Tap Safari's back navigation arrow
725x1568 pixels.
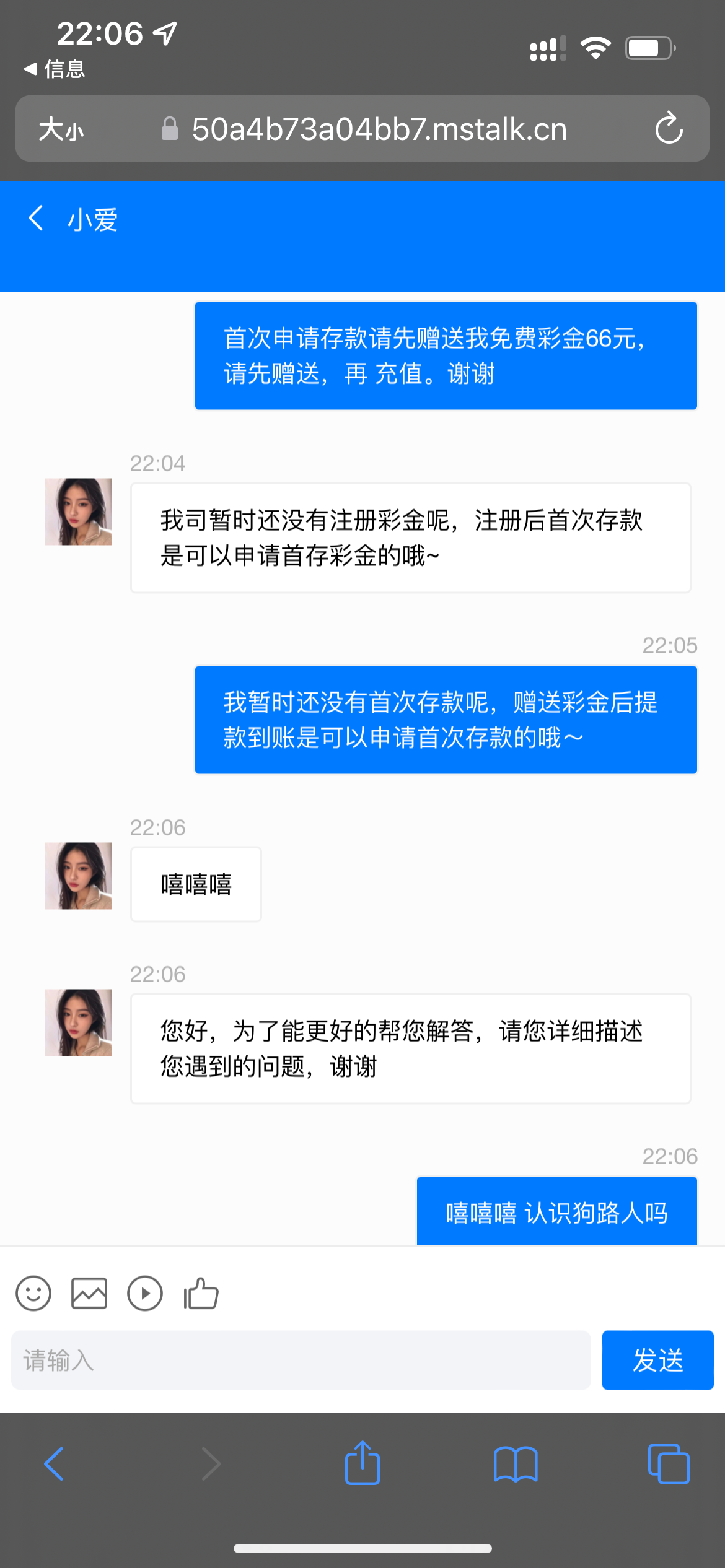pyautogui.click(x=55, y=1465)
